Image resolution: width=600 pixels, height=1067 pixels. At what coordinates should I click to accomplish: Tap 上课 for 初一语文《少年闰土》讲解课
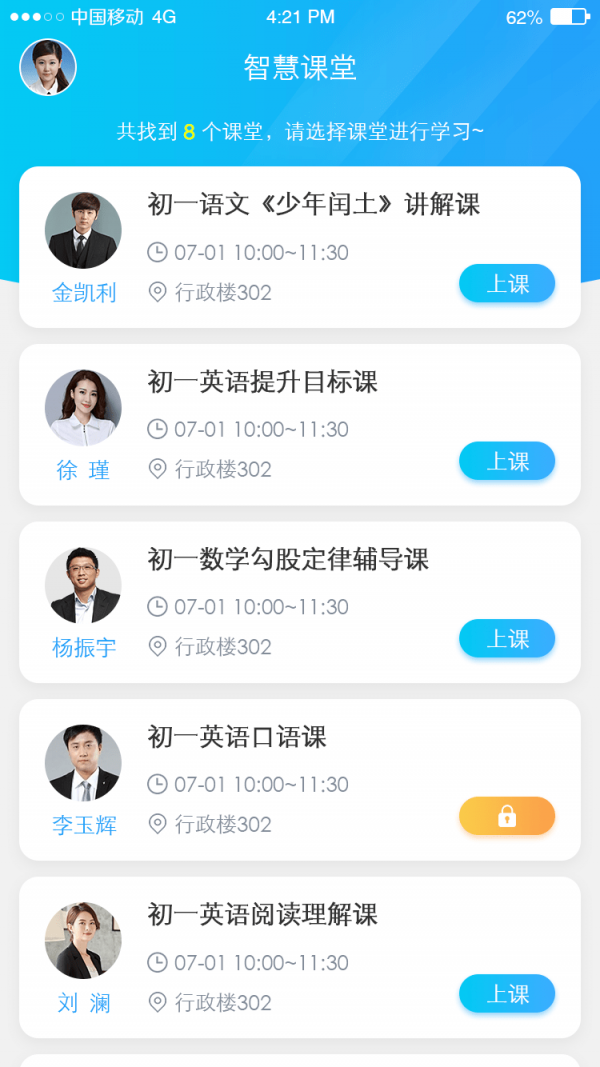507,284
